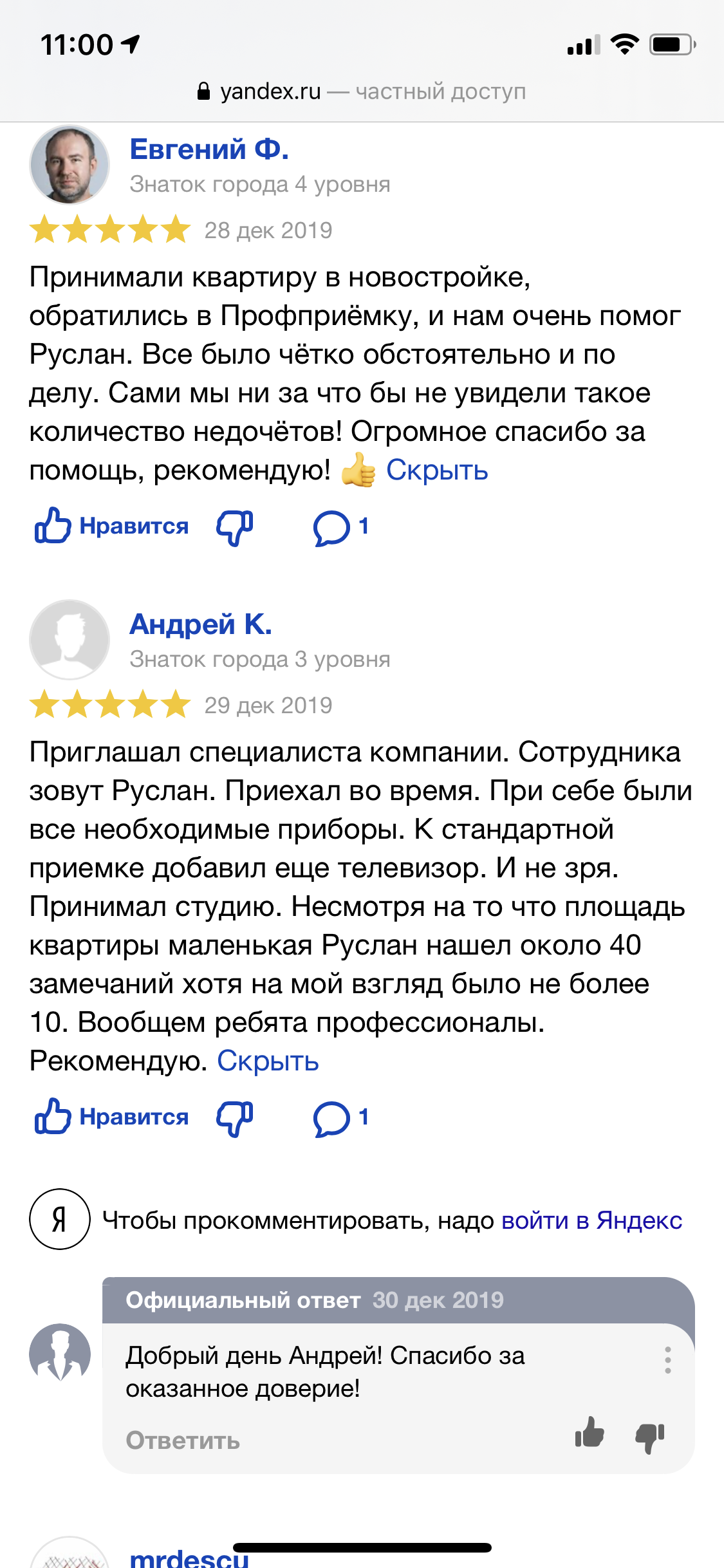Dislike Андрей К.'s review
The width and height of the screenshot is (724, 1568).
coord(235,1118)
